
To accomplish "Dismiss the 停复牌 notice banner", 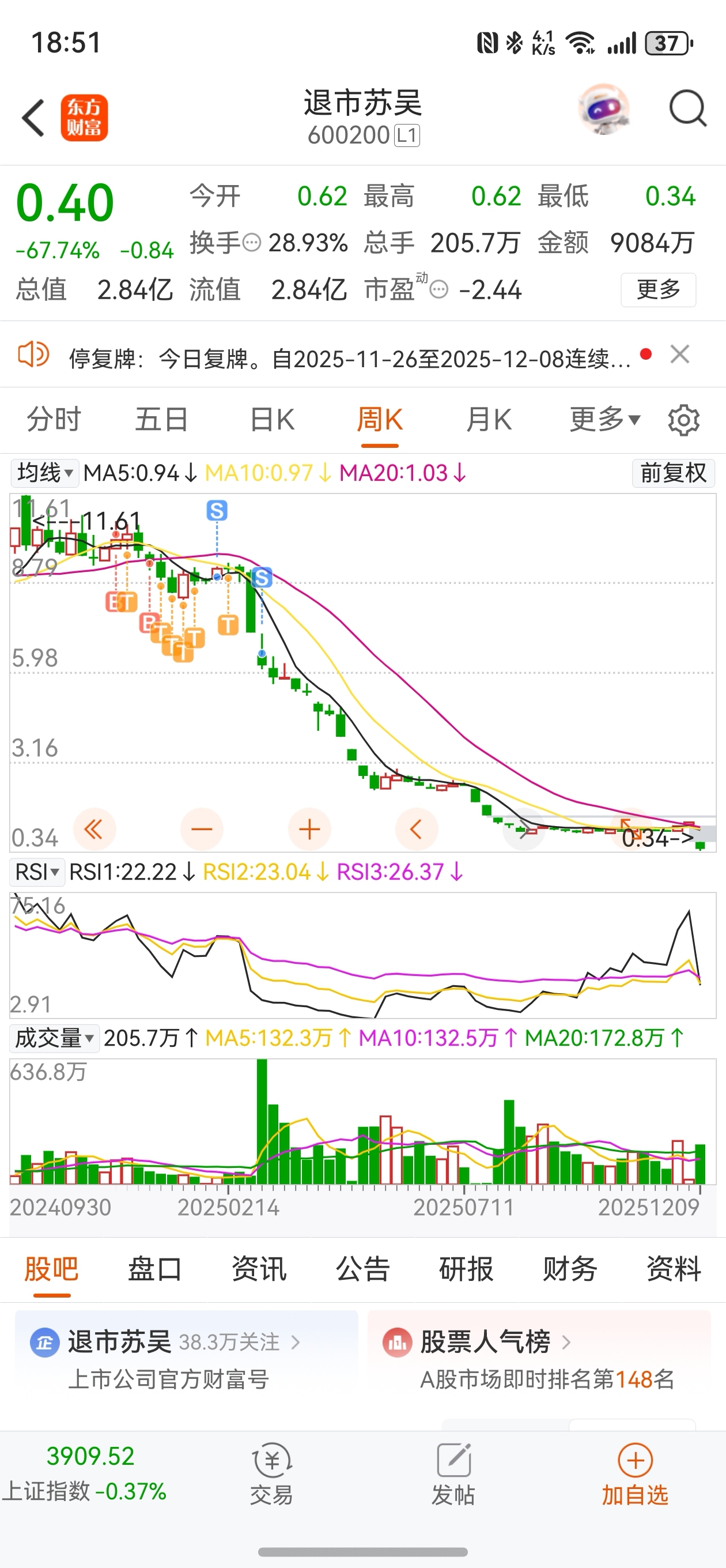I will coord(679,355).
